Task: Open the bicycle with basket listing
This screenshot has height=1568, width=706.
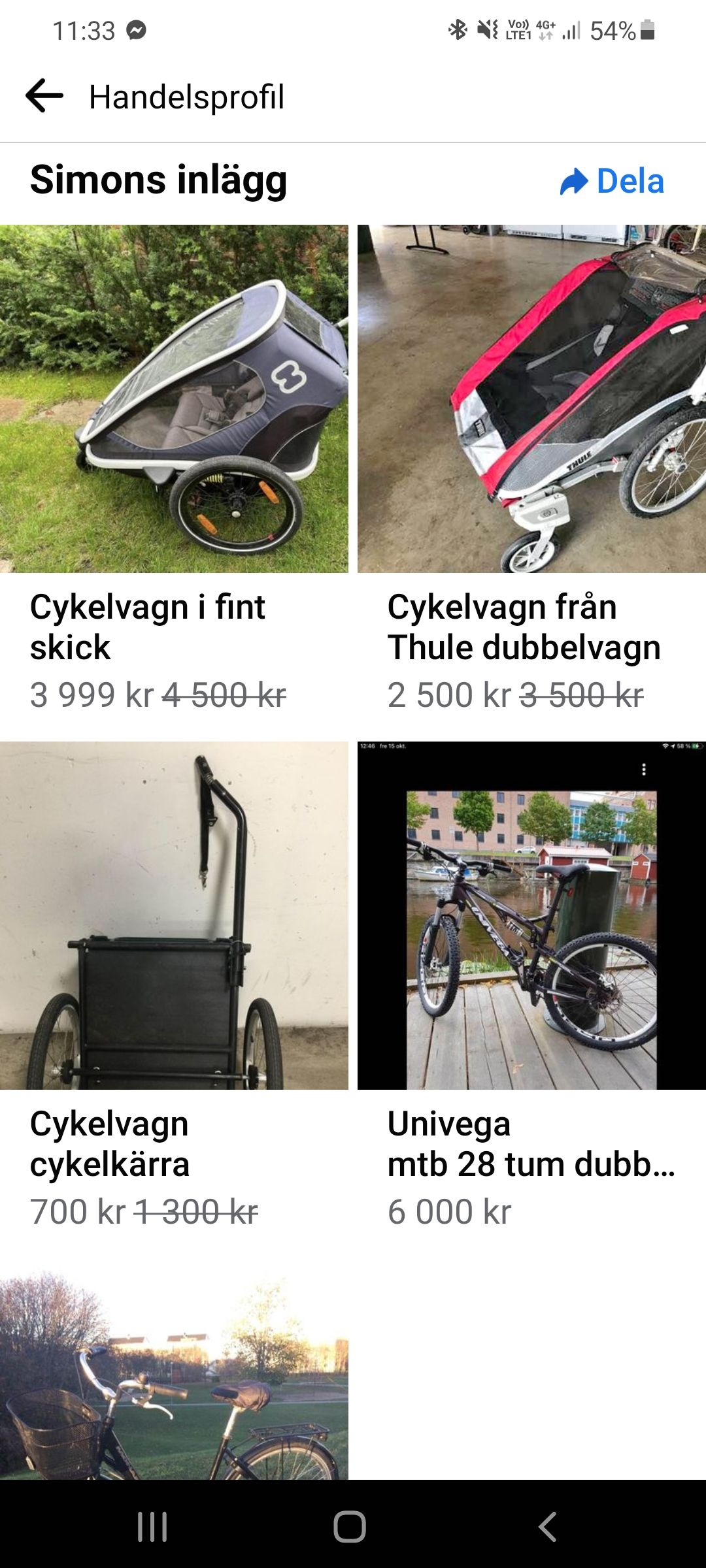Action: [174, 1374]
